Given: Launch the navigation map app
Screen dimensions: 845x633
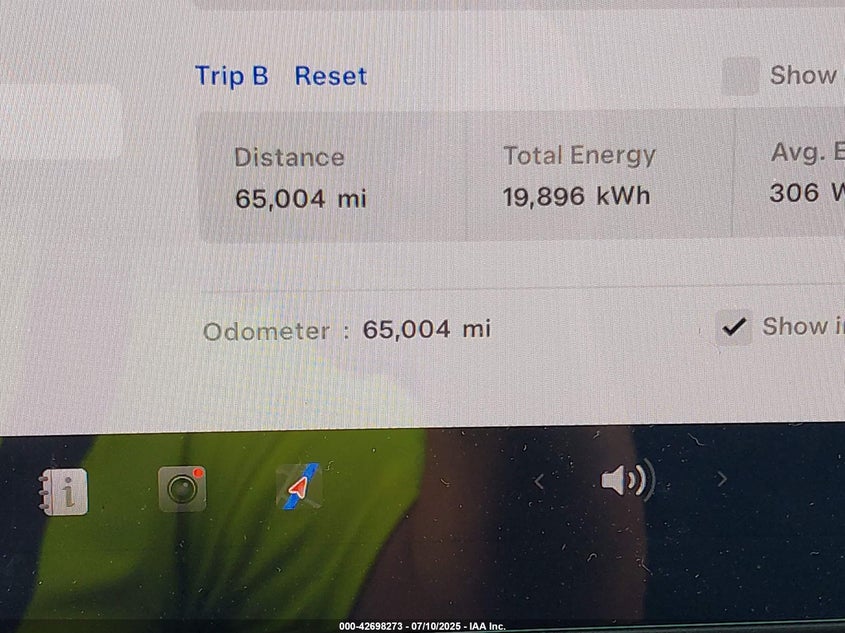Looking at the screenshot, I should [x=300, y=487].
